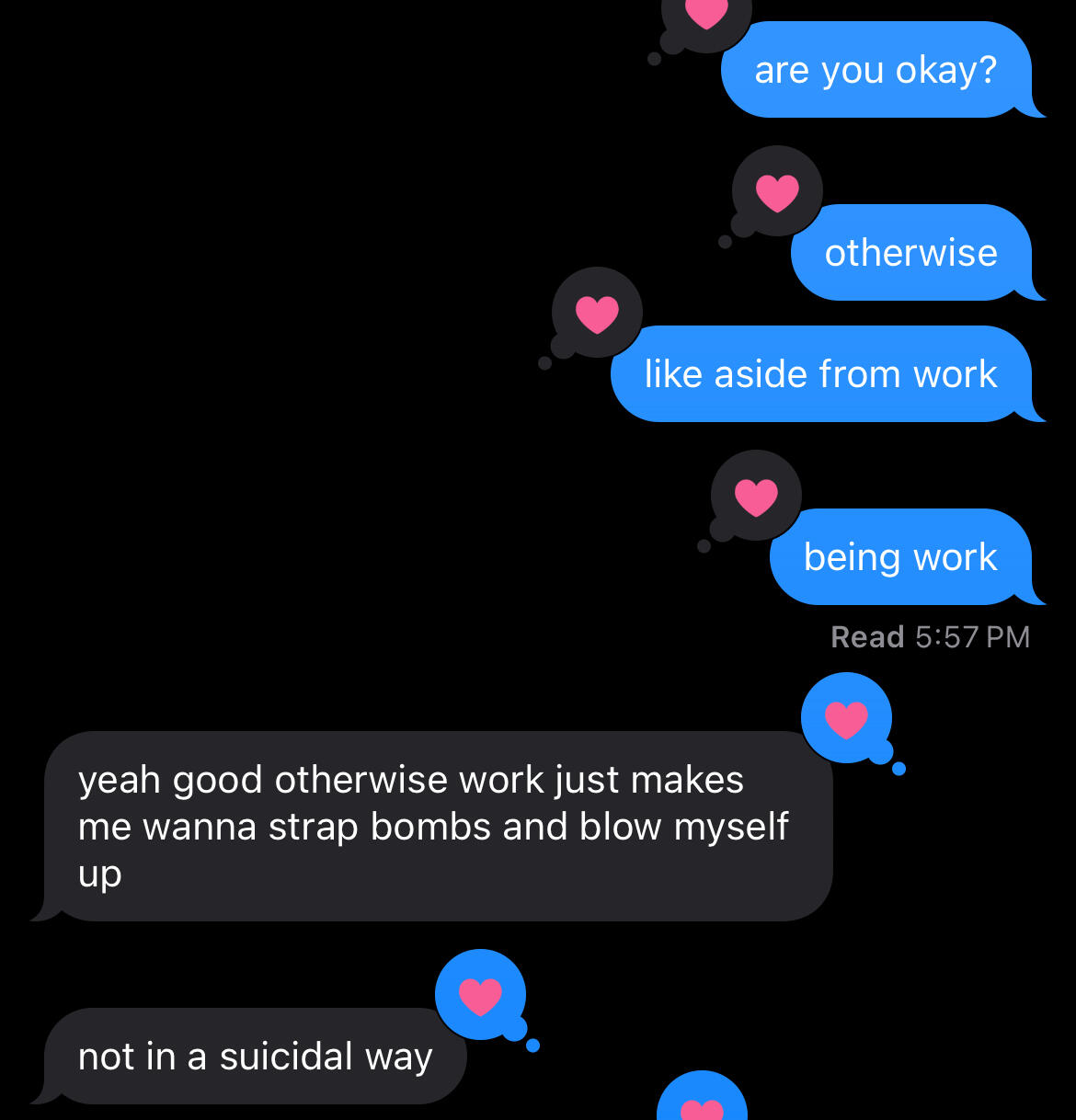
Task: View heart reaction on "being work" message
Action: point(756,496)
